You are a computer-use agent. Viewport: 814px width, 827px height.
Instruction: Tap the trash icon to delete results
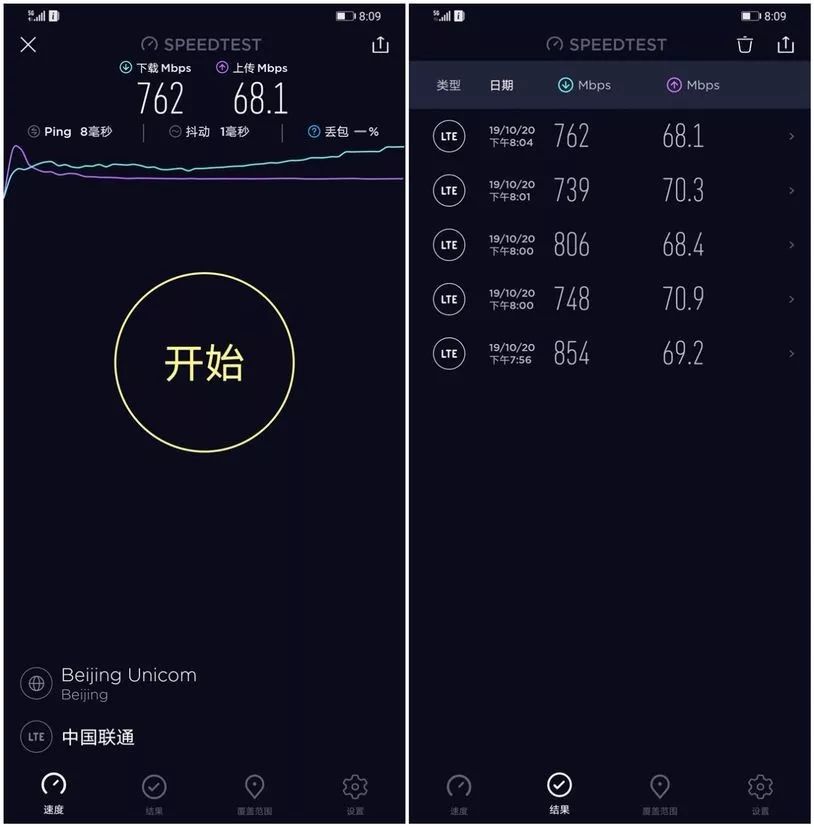click(x=744, y=44)
